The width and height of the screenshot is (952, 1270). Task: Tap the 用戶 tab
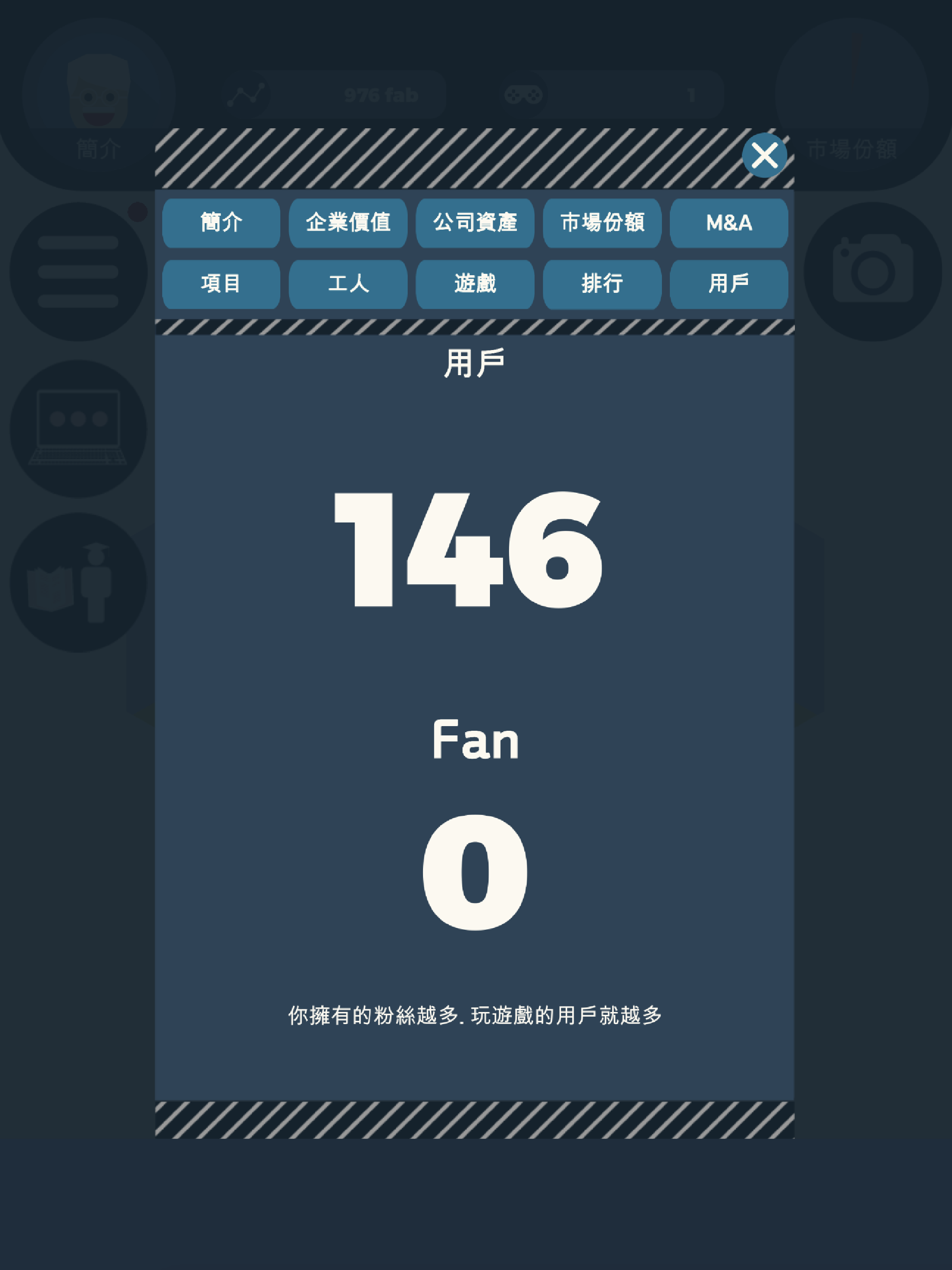click(x=728, y=284)
